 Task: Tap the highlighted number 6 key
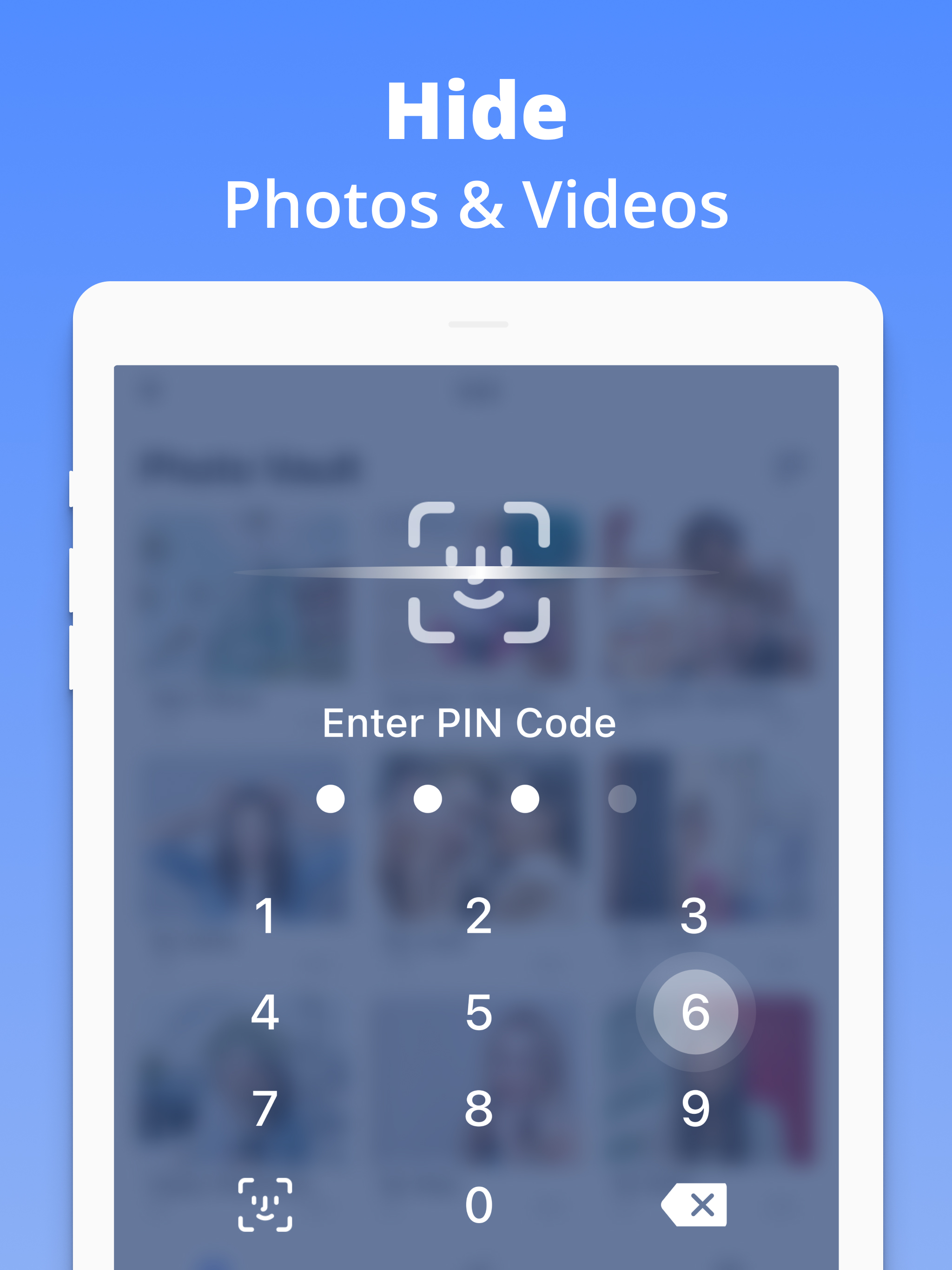click(x=695, y=1012)
